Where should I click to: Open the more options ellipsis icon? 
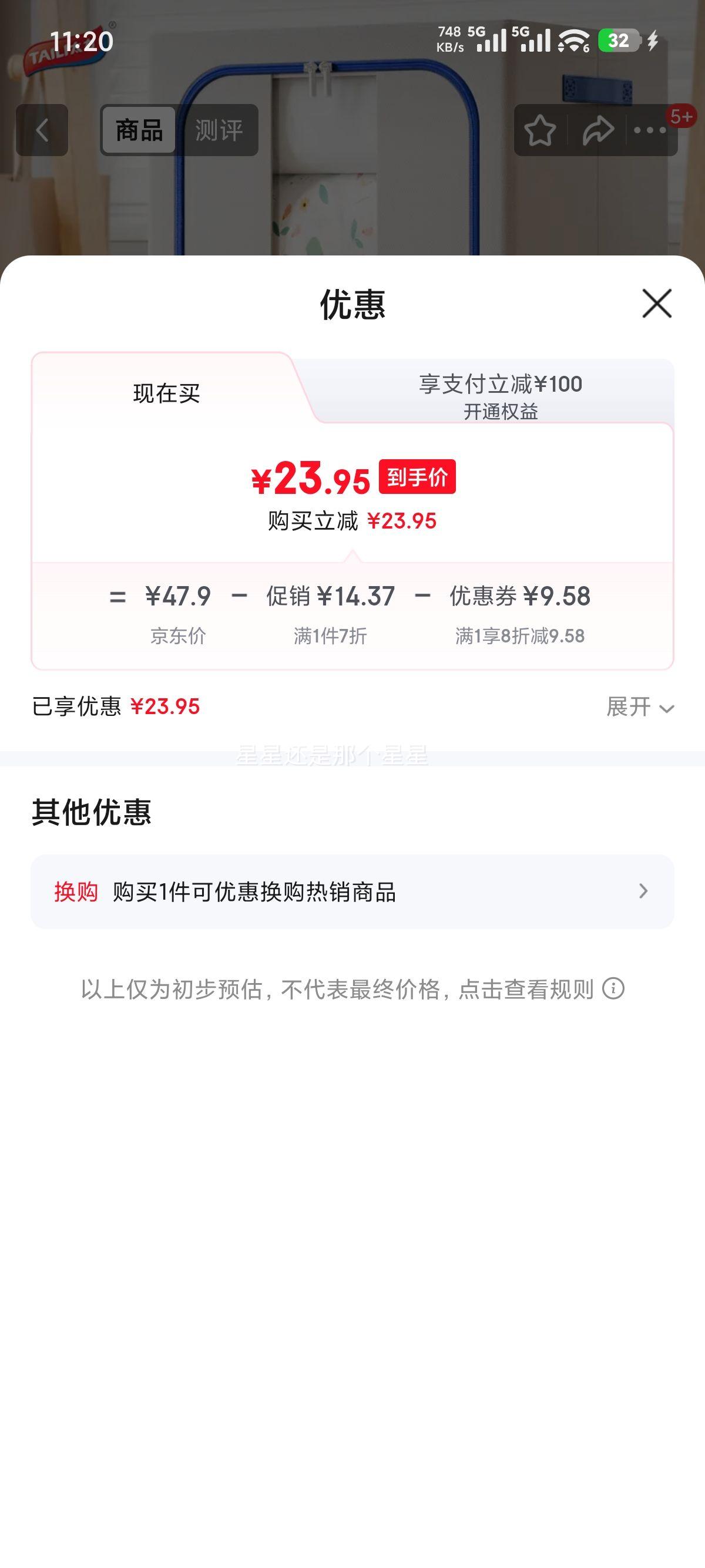650,130
